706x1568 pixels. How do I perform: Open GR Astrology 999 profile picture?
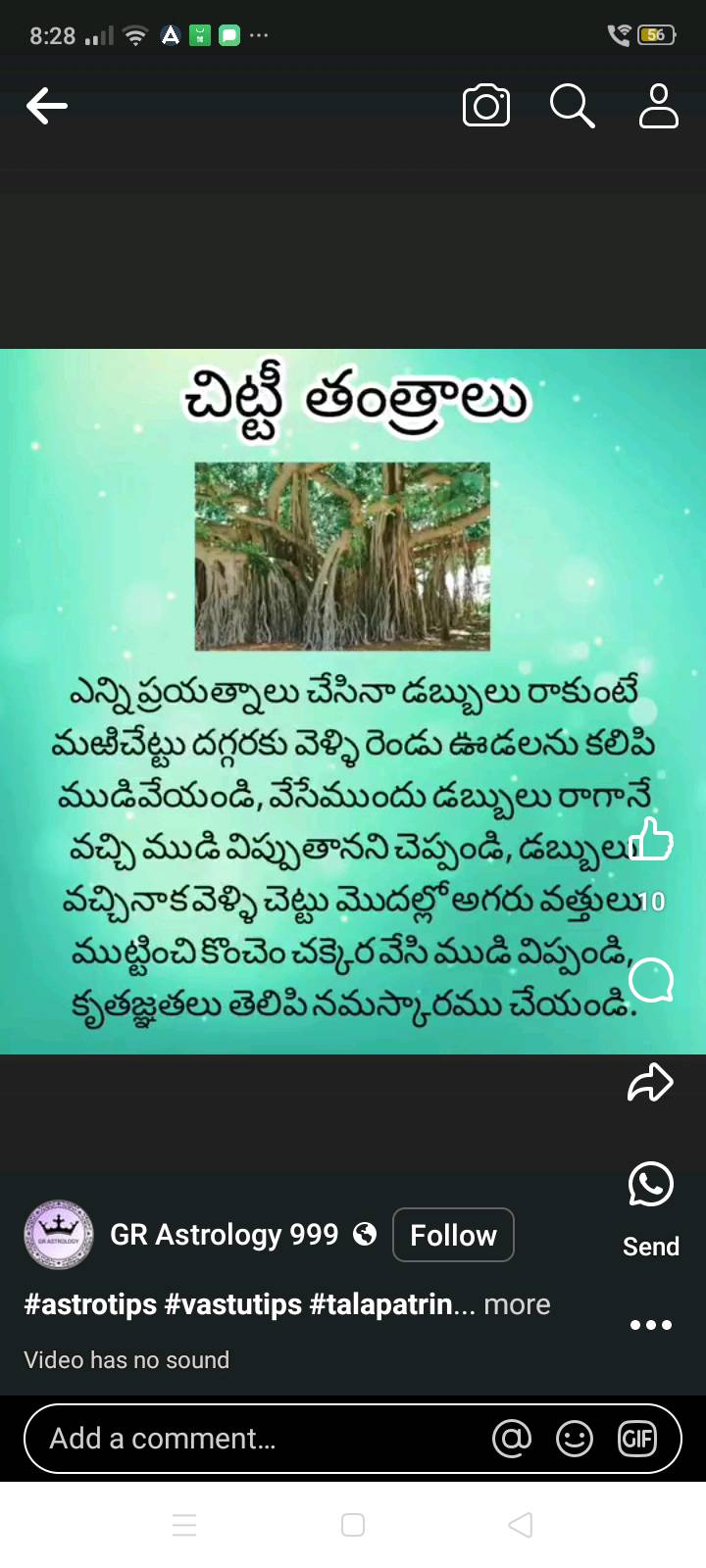pyautogui.click(x=59, y=1235)
